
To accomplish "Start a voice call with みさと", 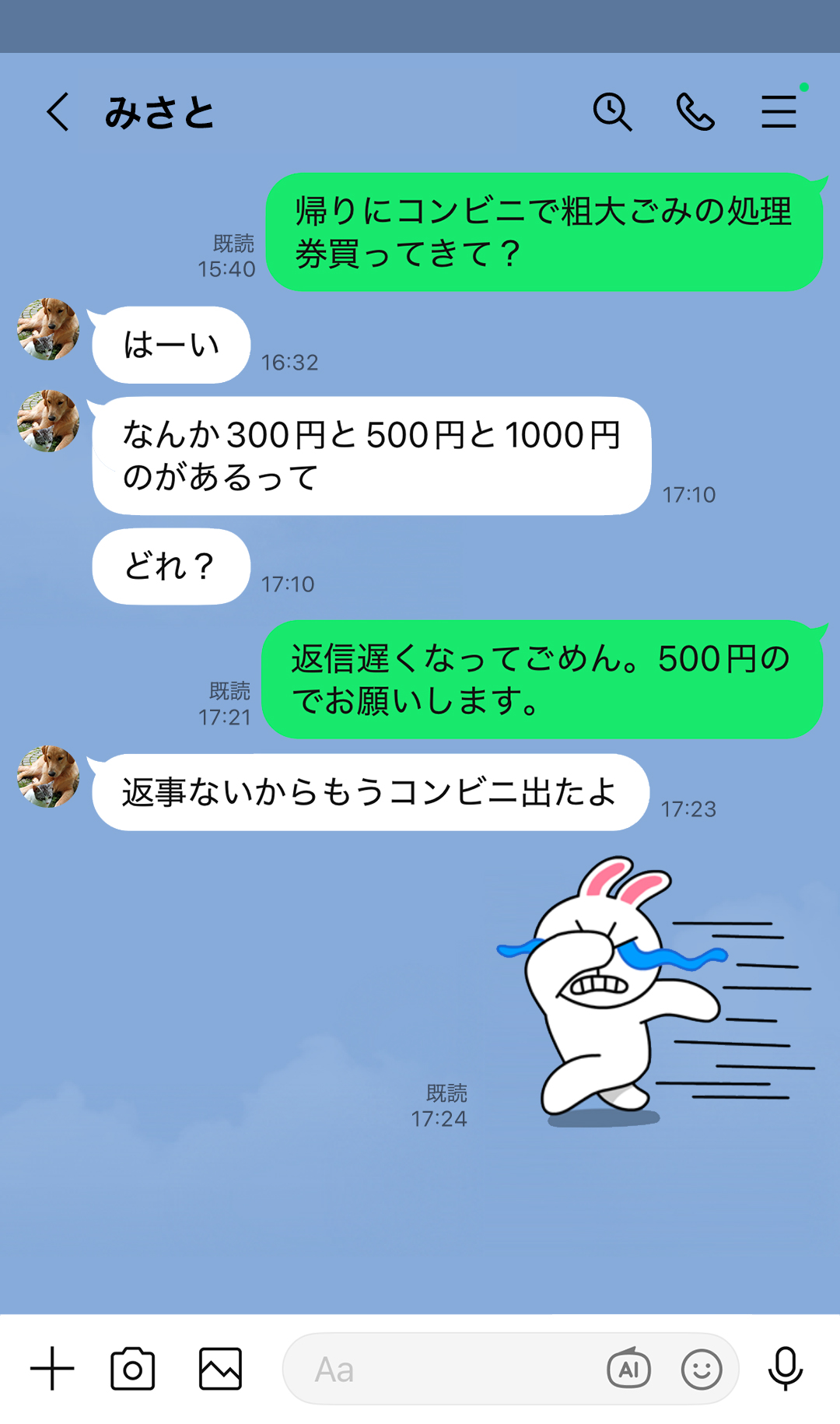I will [697, 114].
